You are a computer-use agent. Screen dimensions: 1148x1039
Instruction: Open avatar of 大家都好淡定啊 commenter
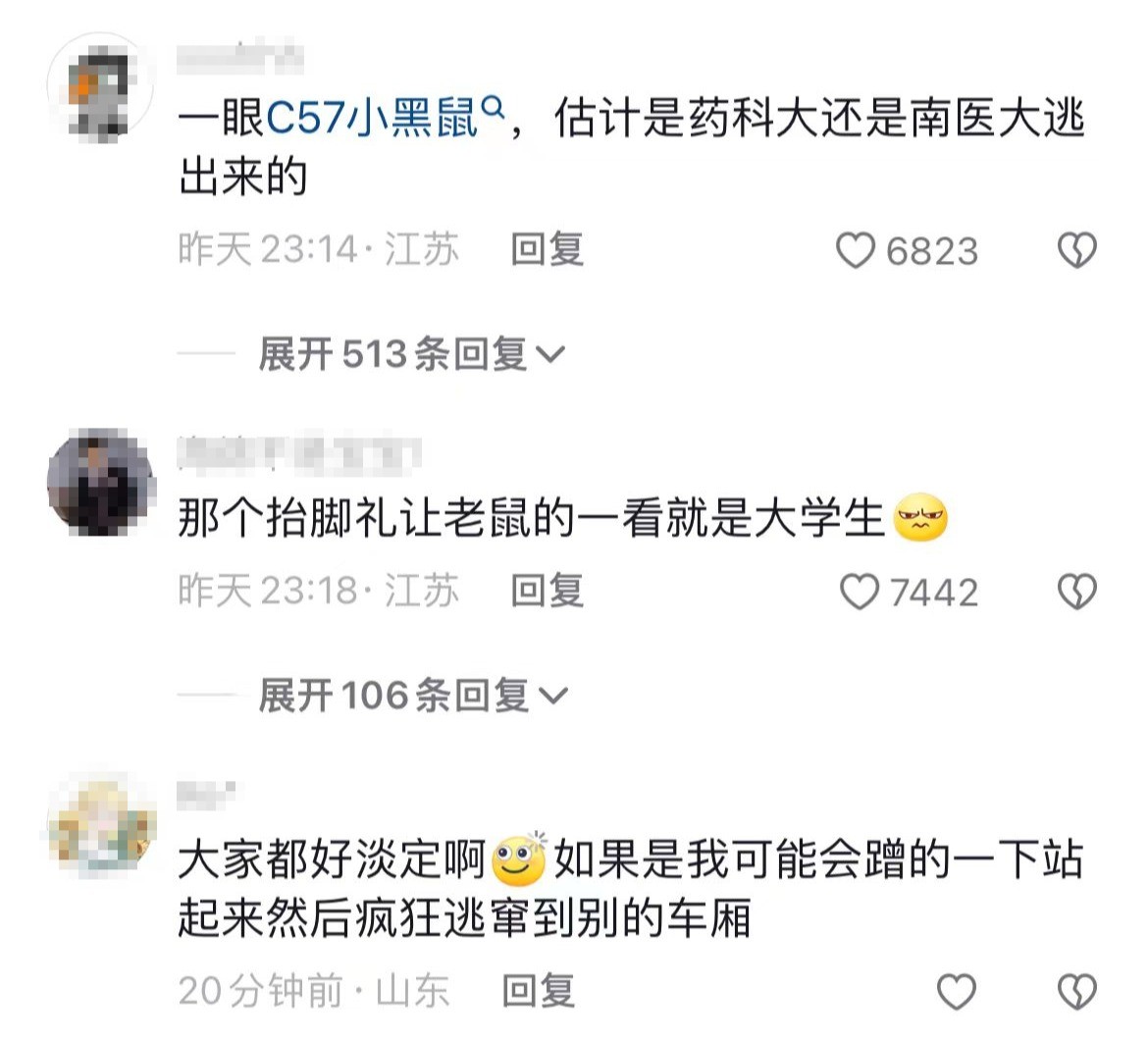coord(101,824)
